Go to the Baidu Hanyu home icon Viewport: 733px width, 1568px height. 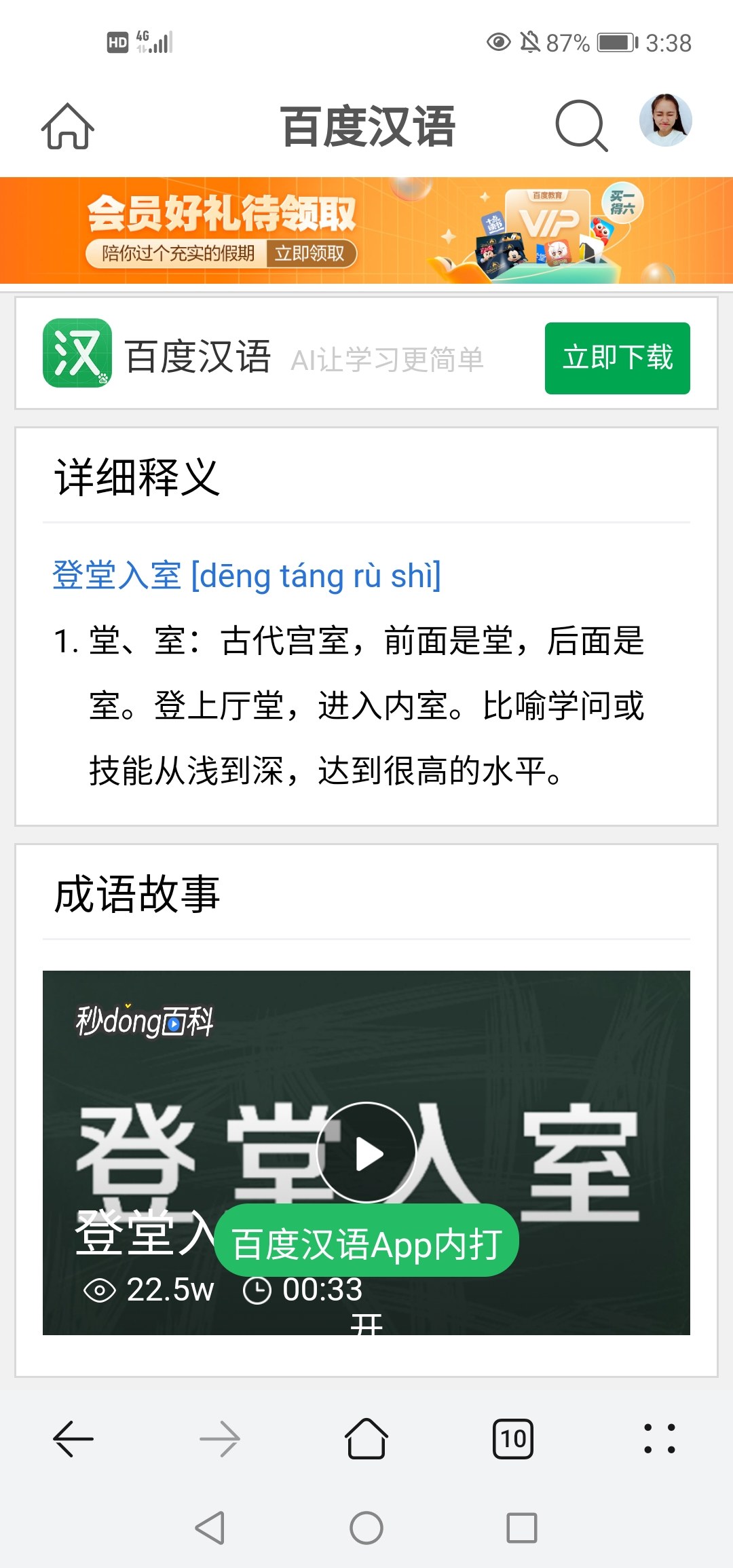tap(67, 126)
